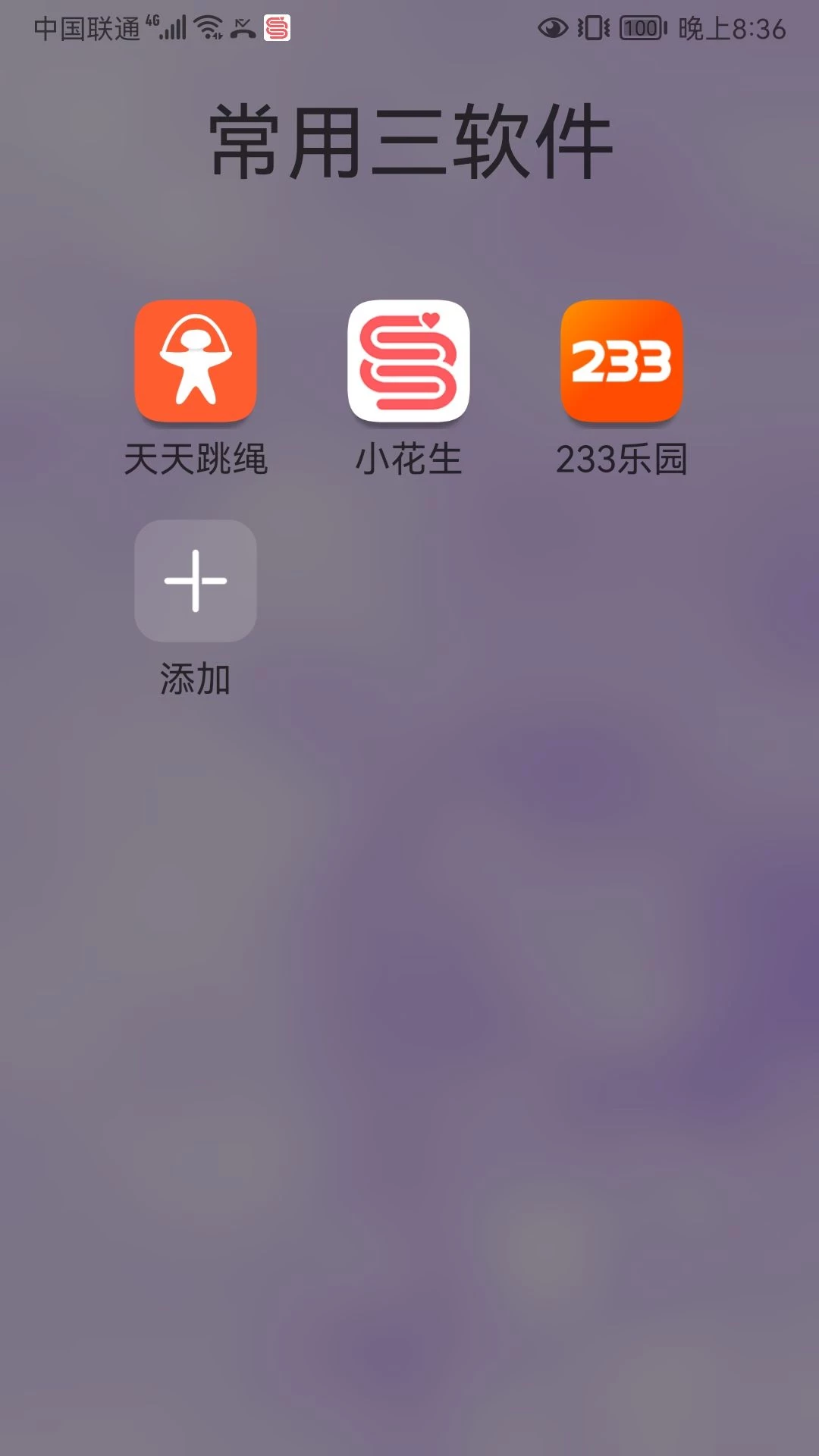Viewport: 819px width, 1456px height.
Task: Launch the 小花生 app
Action: 409,361
